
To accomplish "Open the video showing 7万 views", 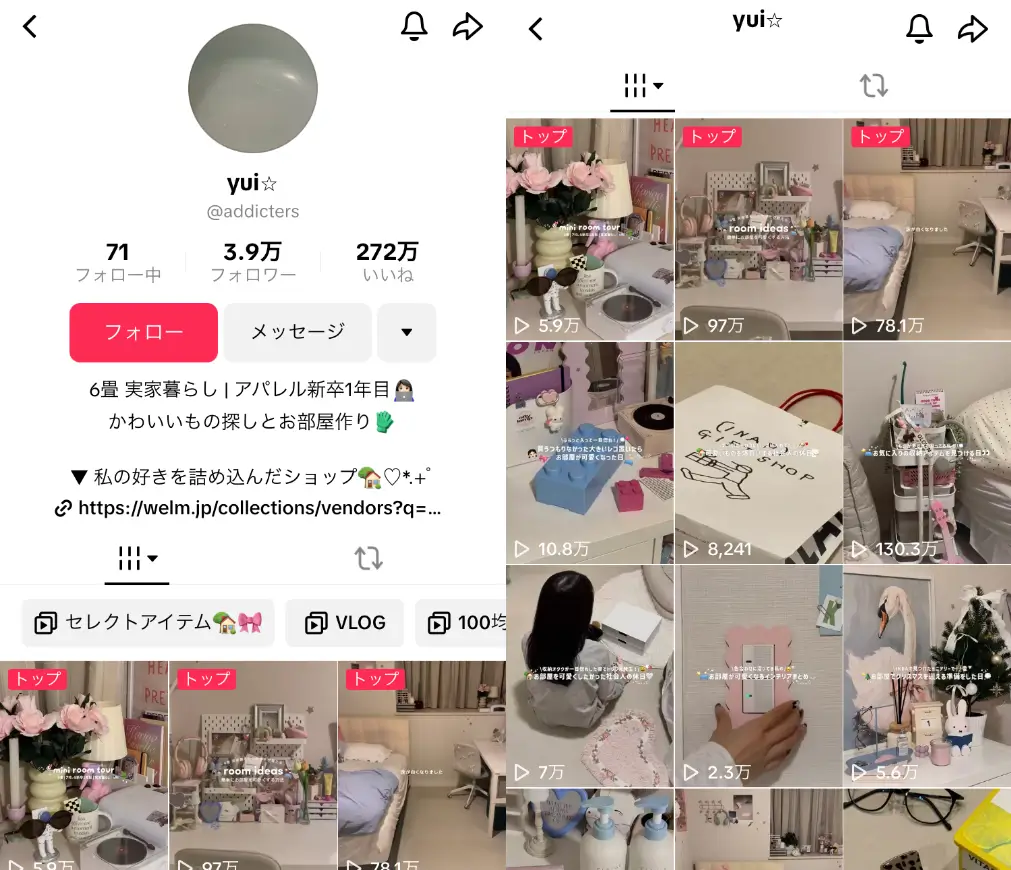I will tap(590, 676).
